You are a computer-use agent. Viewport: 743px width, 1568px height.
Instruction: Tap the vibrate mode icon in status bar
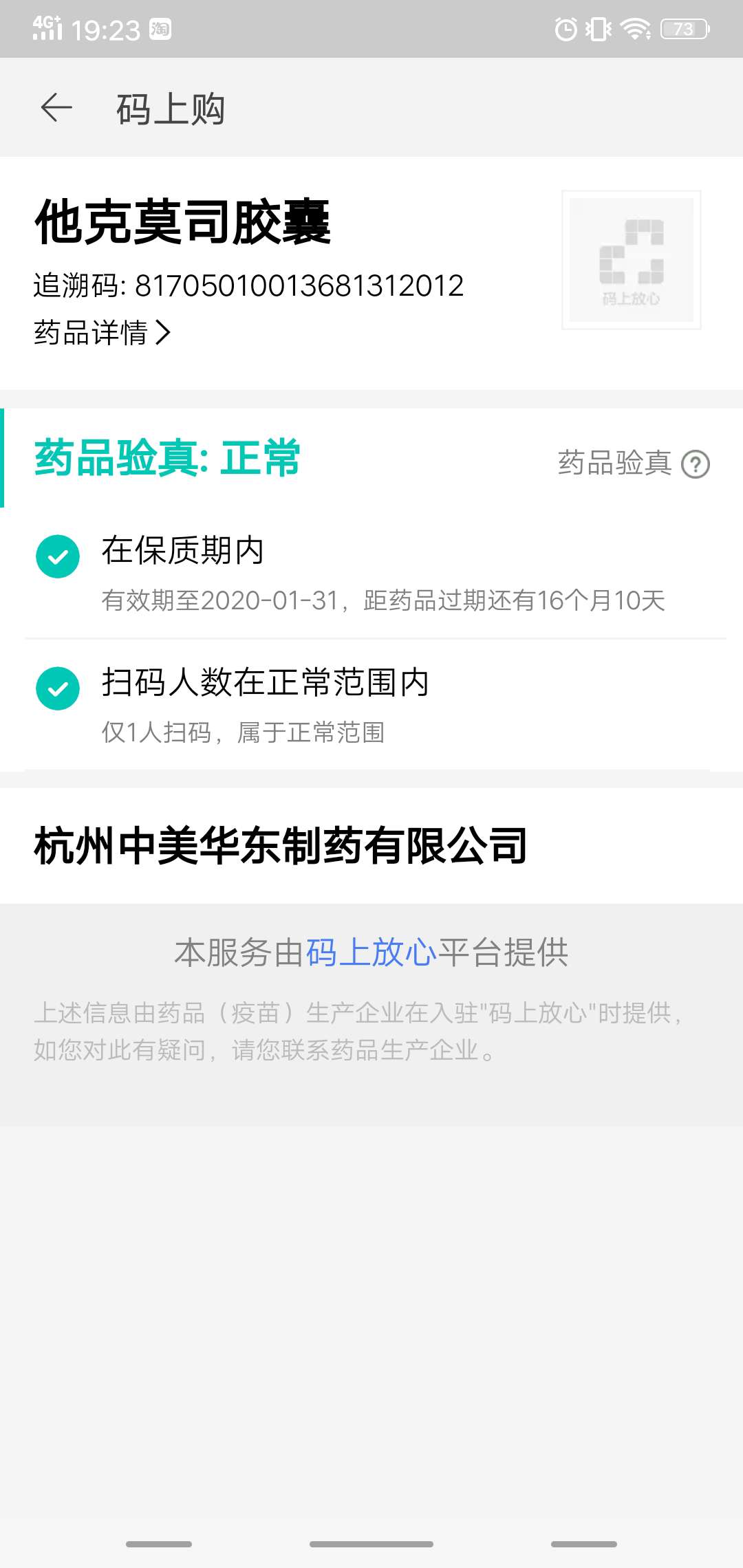pyautogui.click(x=600, y=29)
